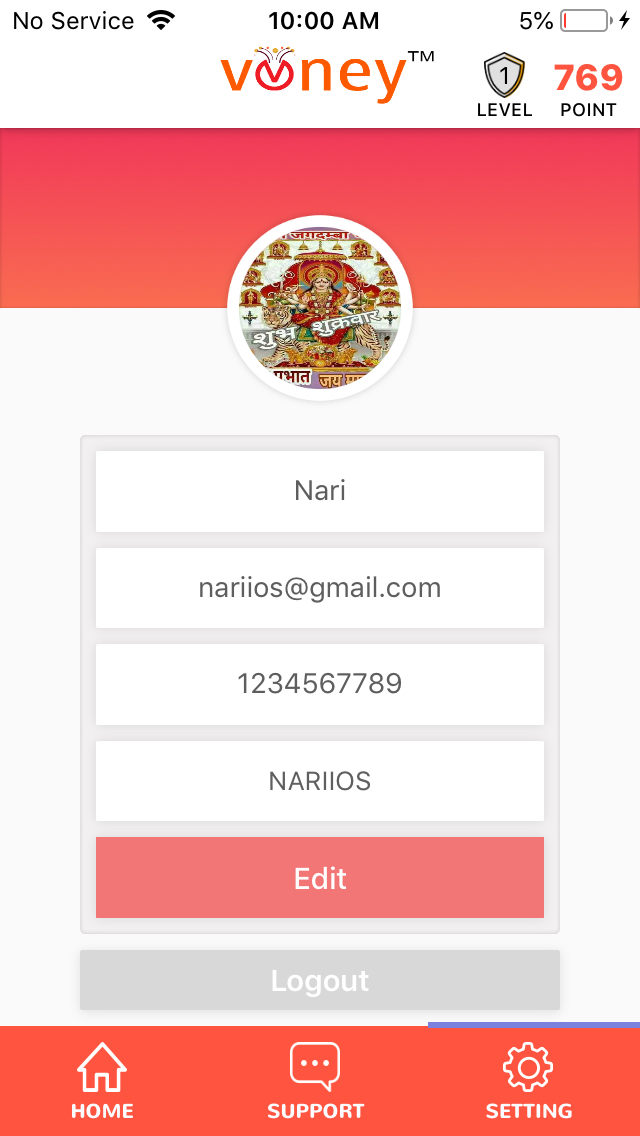Tap the circular profile picture
This screenshot has height=1136, width=640.
[x=320, y=308]
